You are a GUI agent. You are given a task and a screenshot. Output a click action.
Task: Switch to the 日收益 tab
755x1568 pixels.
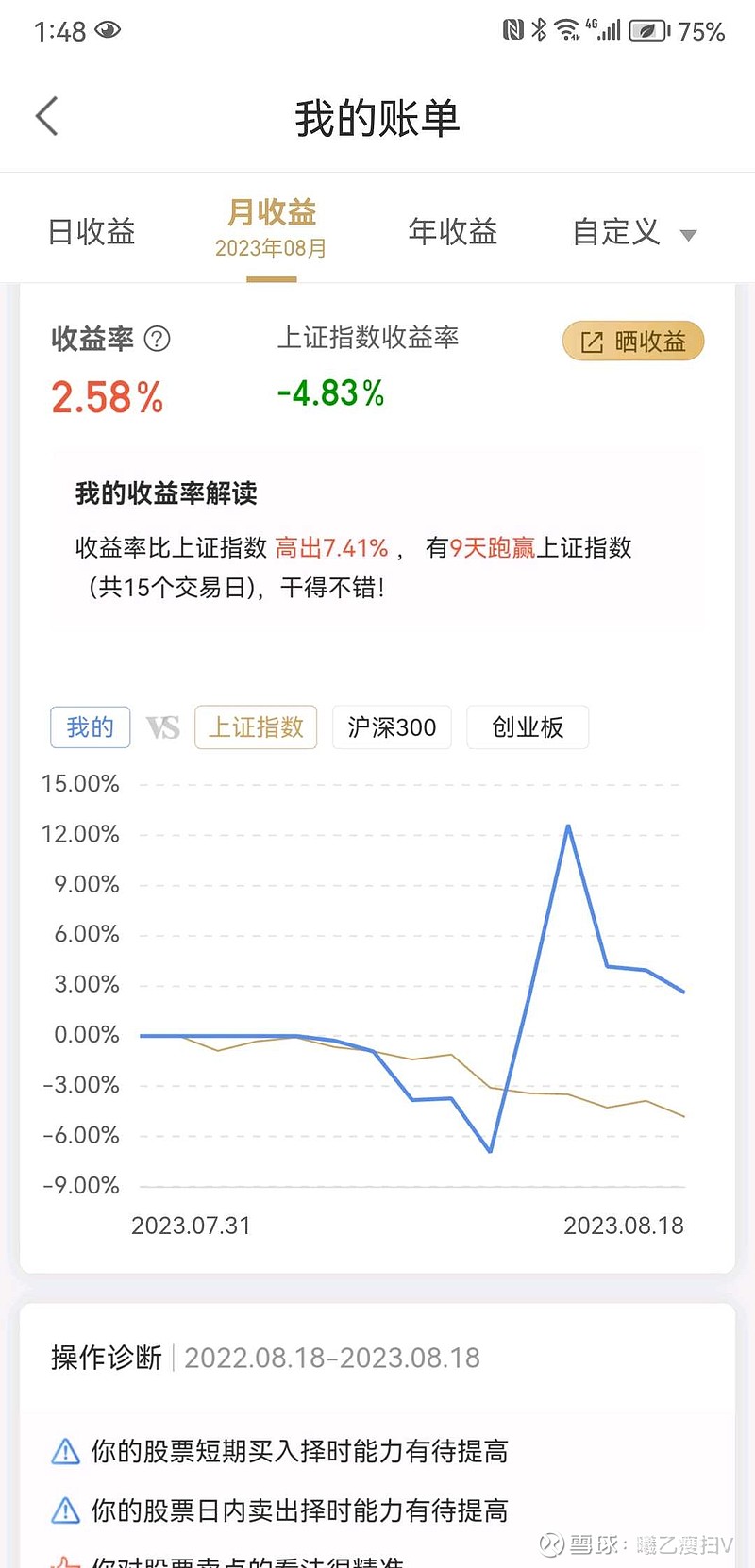[x=92, y=231]
